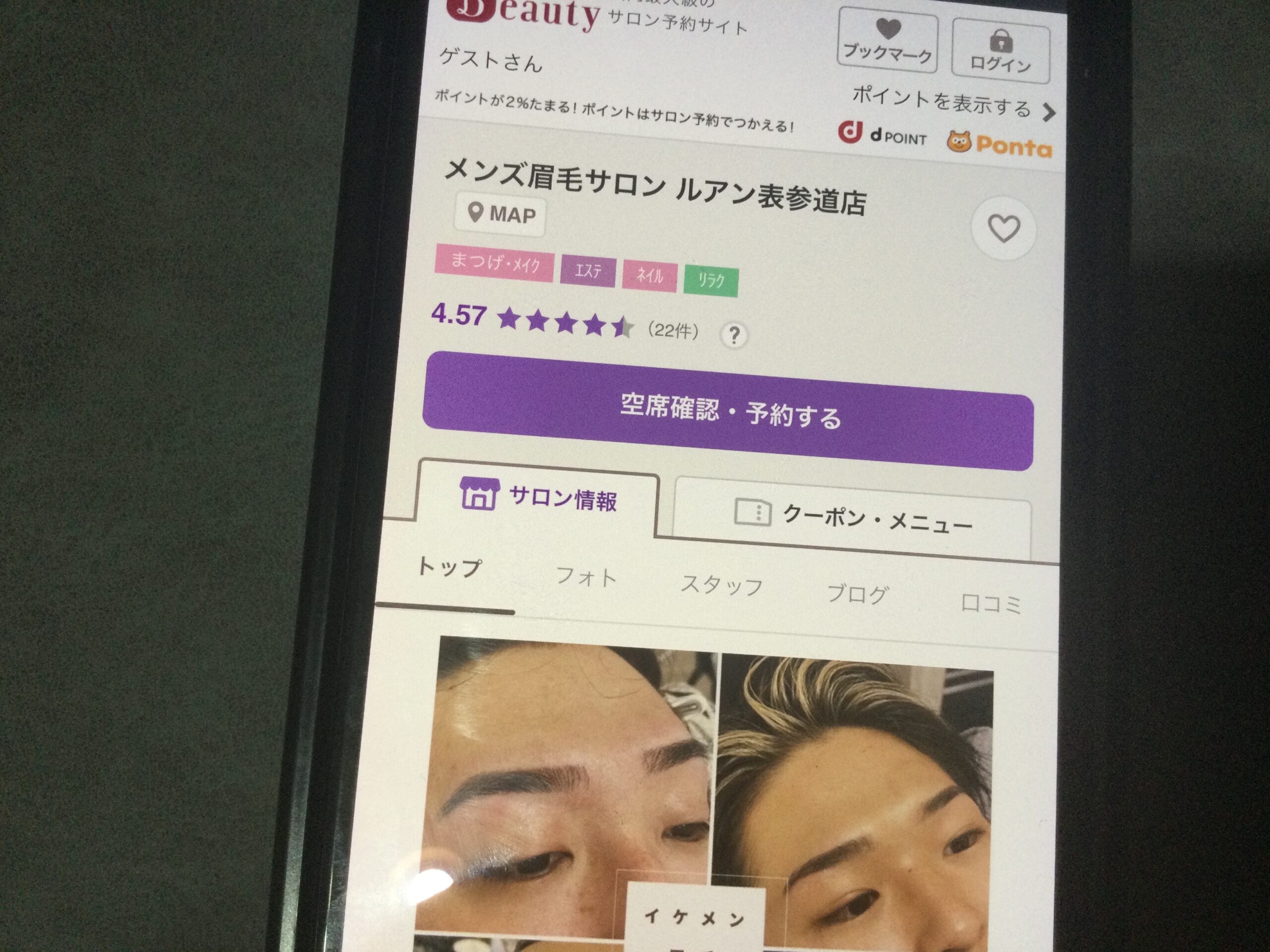
Task: Open the salon MAP
Action: [501, 215]
